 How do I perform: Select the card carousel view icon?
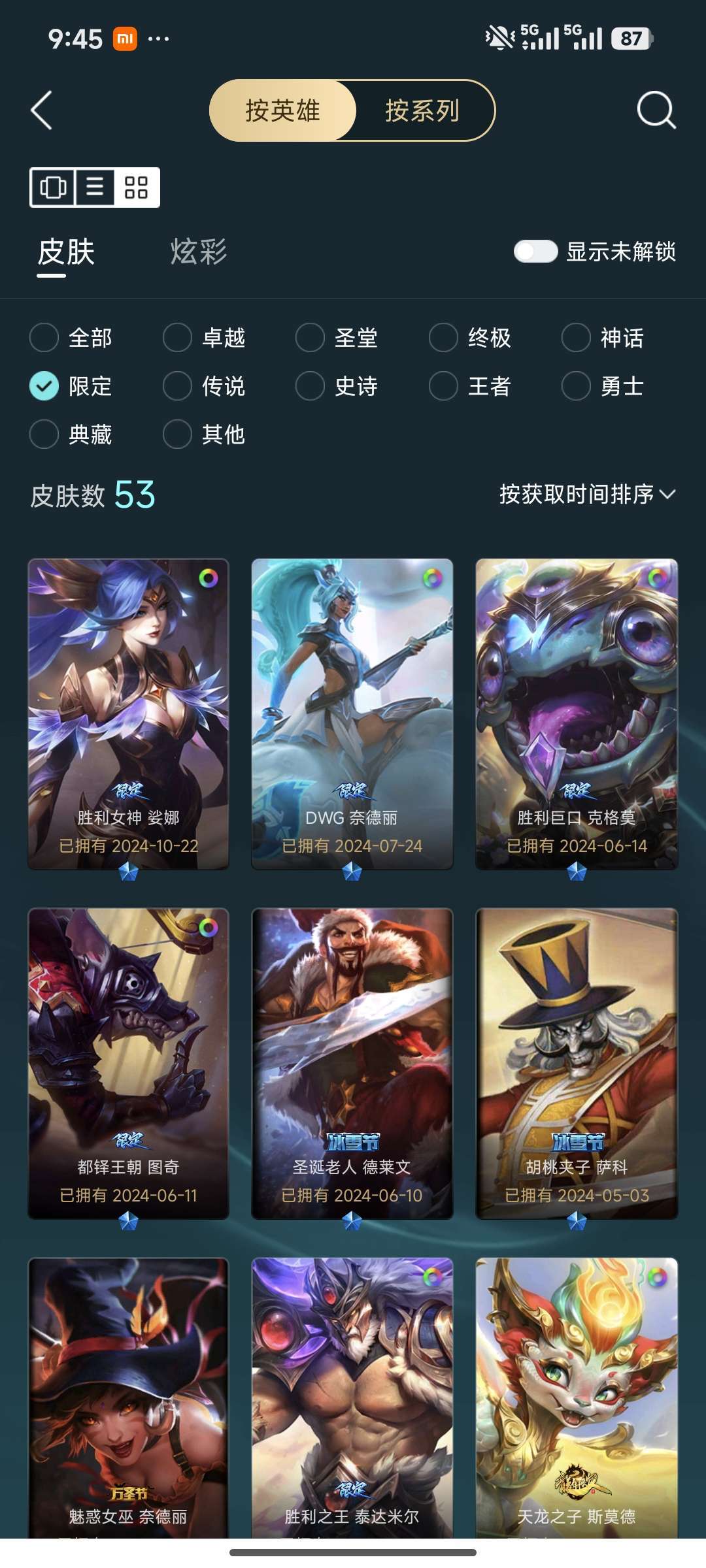point(53,188)
